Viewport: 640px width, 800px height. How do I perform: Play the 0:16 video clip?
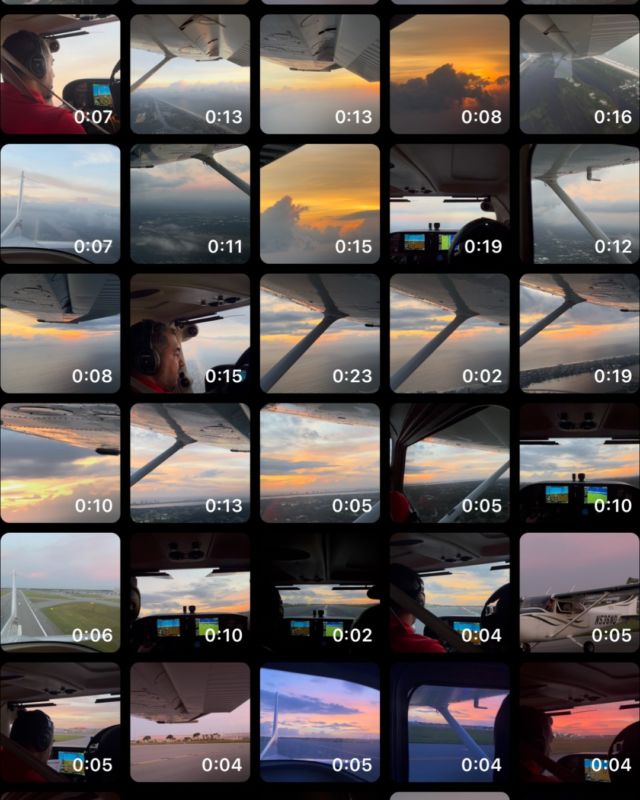(579, 74)
